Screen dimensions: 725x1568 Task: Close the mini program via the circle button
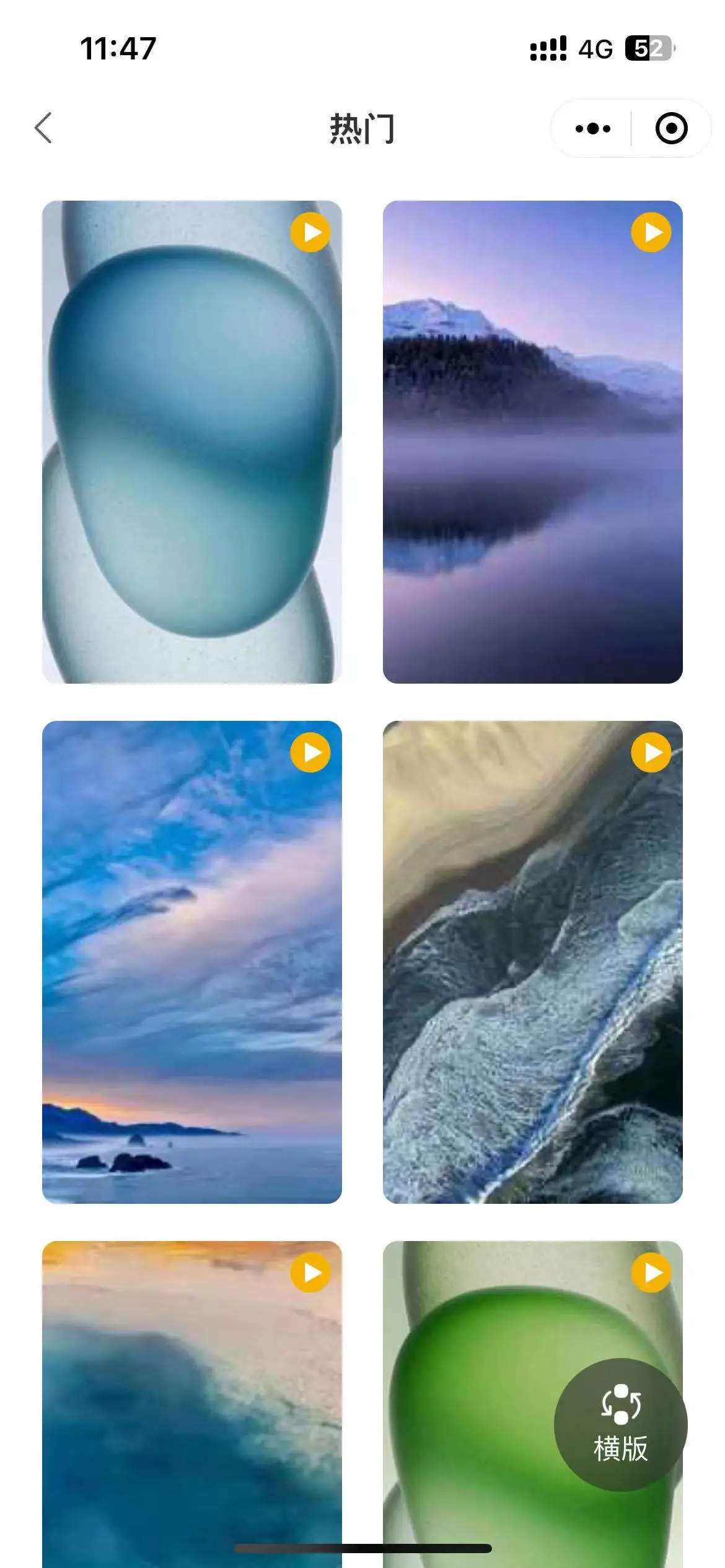click(x=671, y=129)
